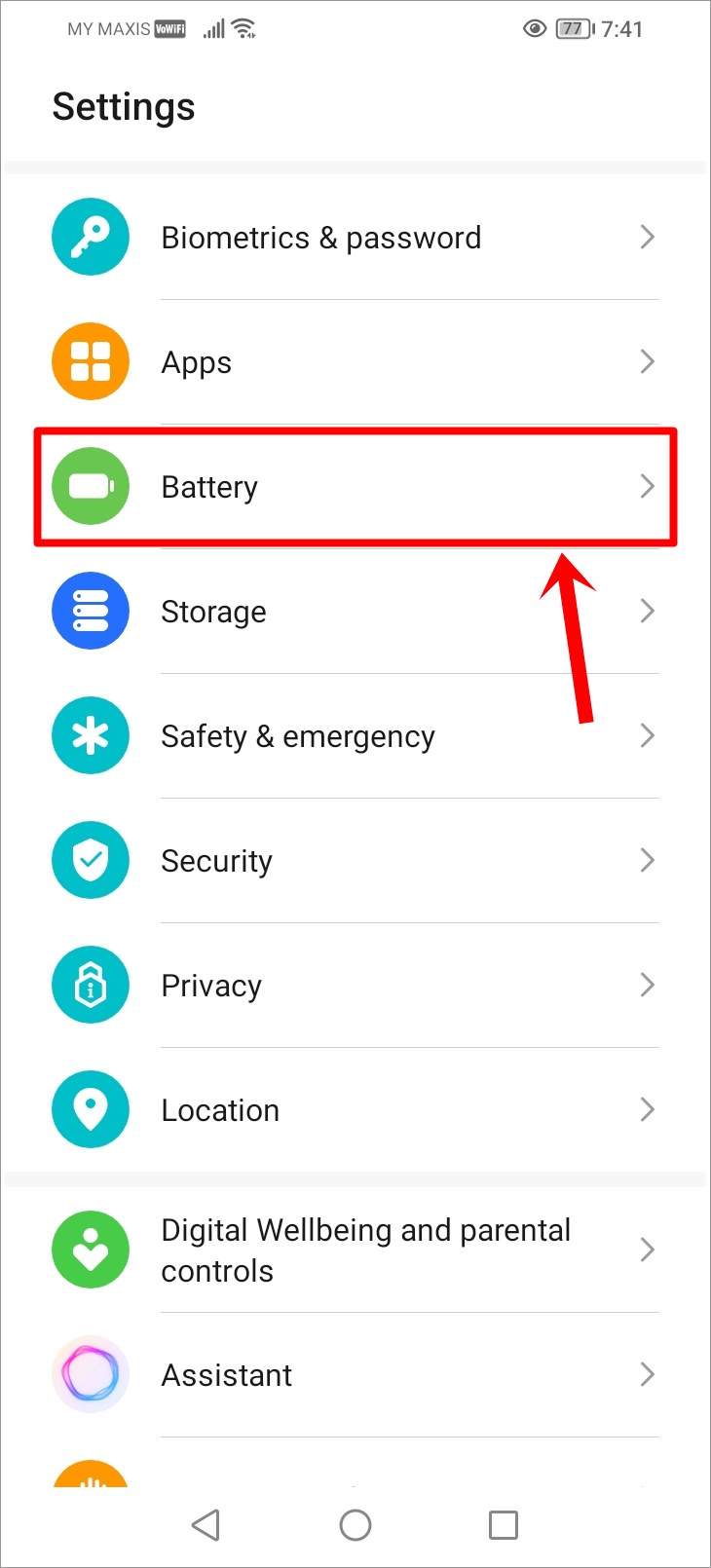Open the Privacy chevron arrow
The height and width of the screenshot is (1568, 711).
tap(647, 985)
